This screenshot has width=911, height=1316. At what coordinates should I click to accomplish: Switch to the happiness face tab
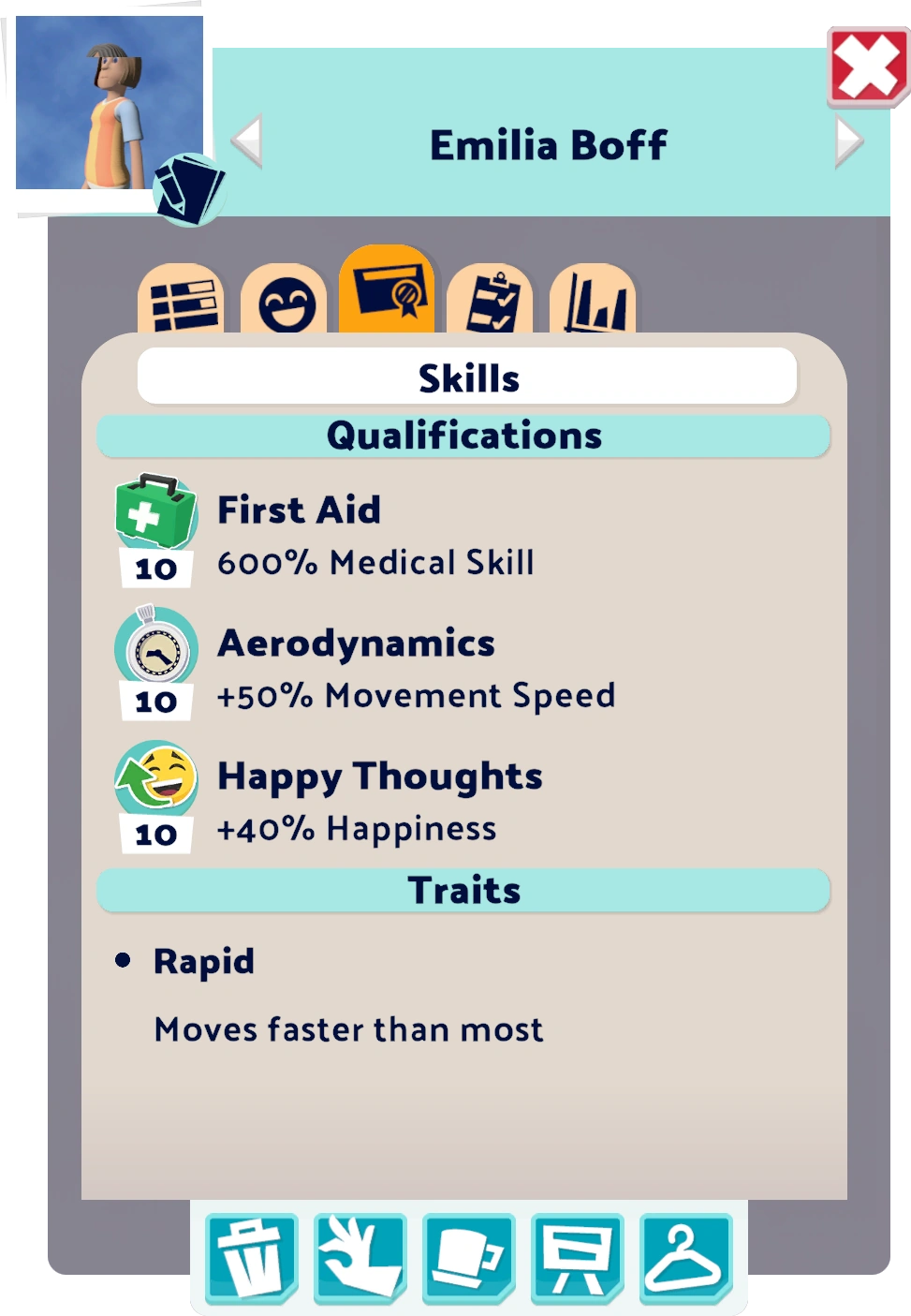pos(286,302)
